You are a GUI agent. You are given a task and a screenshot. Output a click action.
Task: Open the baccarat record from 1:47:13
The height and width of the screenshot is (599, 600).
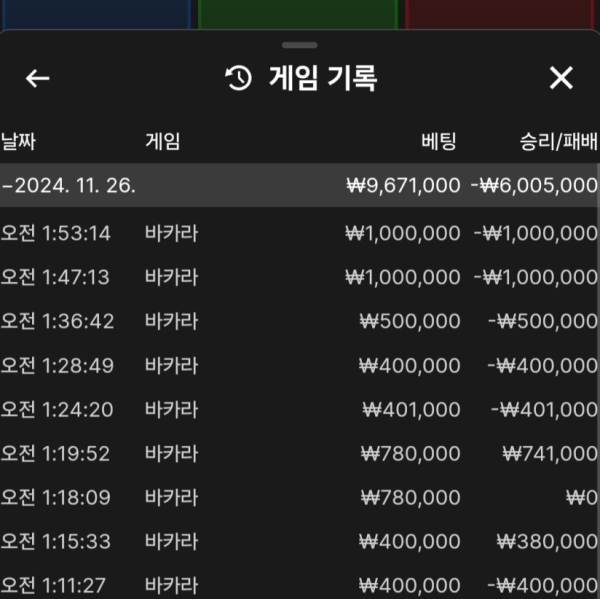[300, 277]
